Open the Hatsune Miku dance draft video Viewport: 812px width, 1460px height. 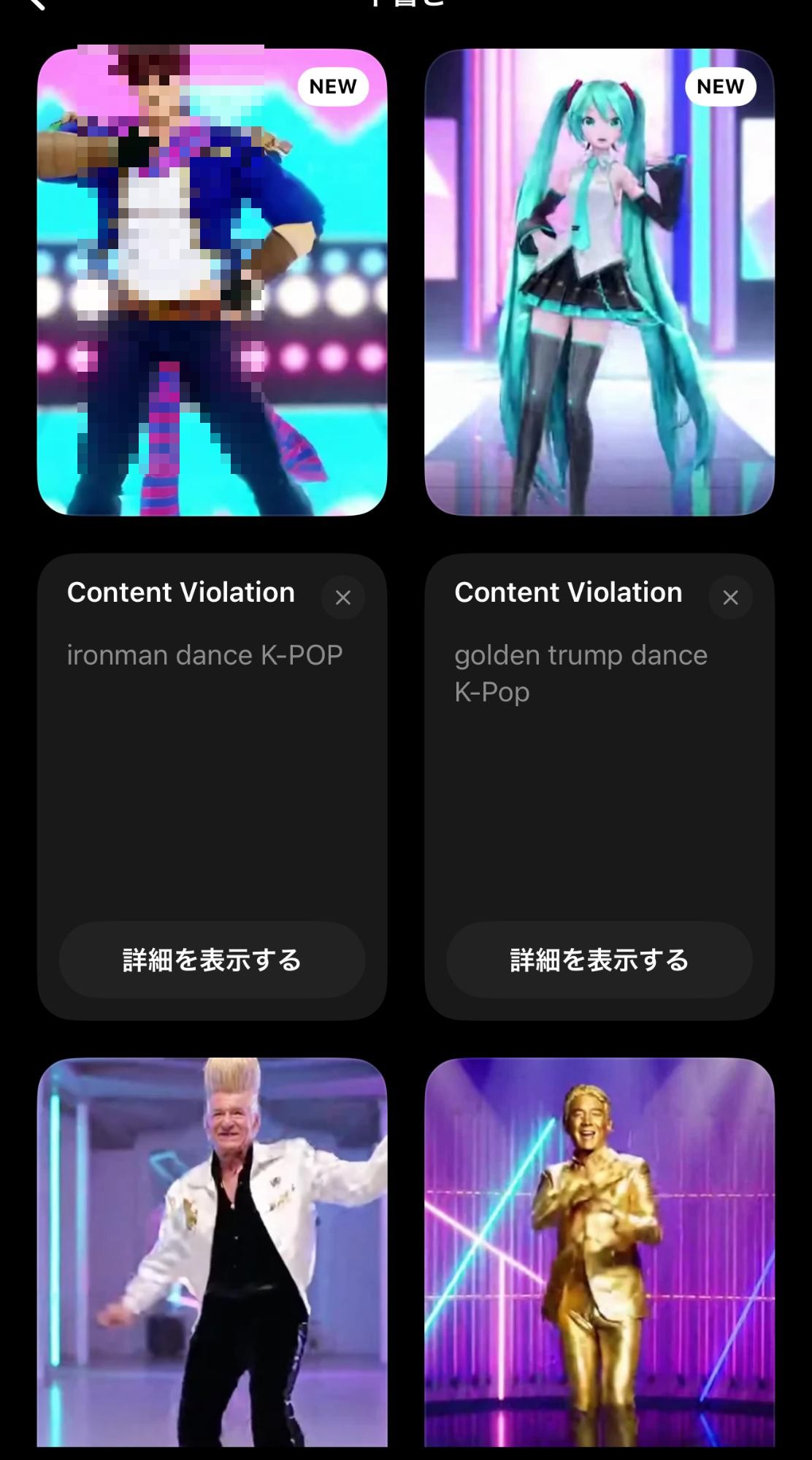click(x=599, y=278)
